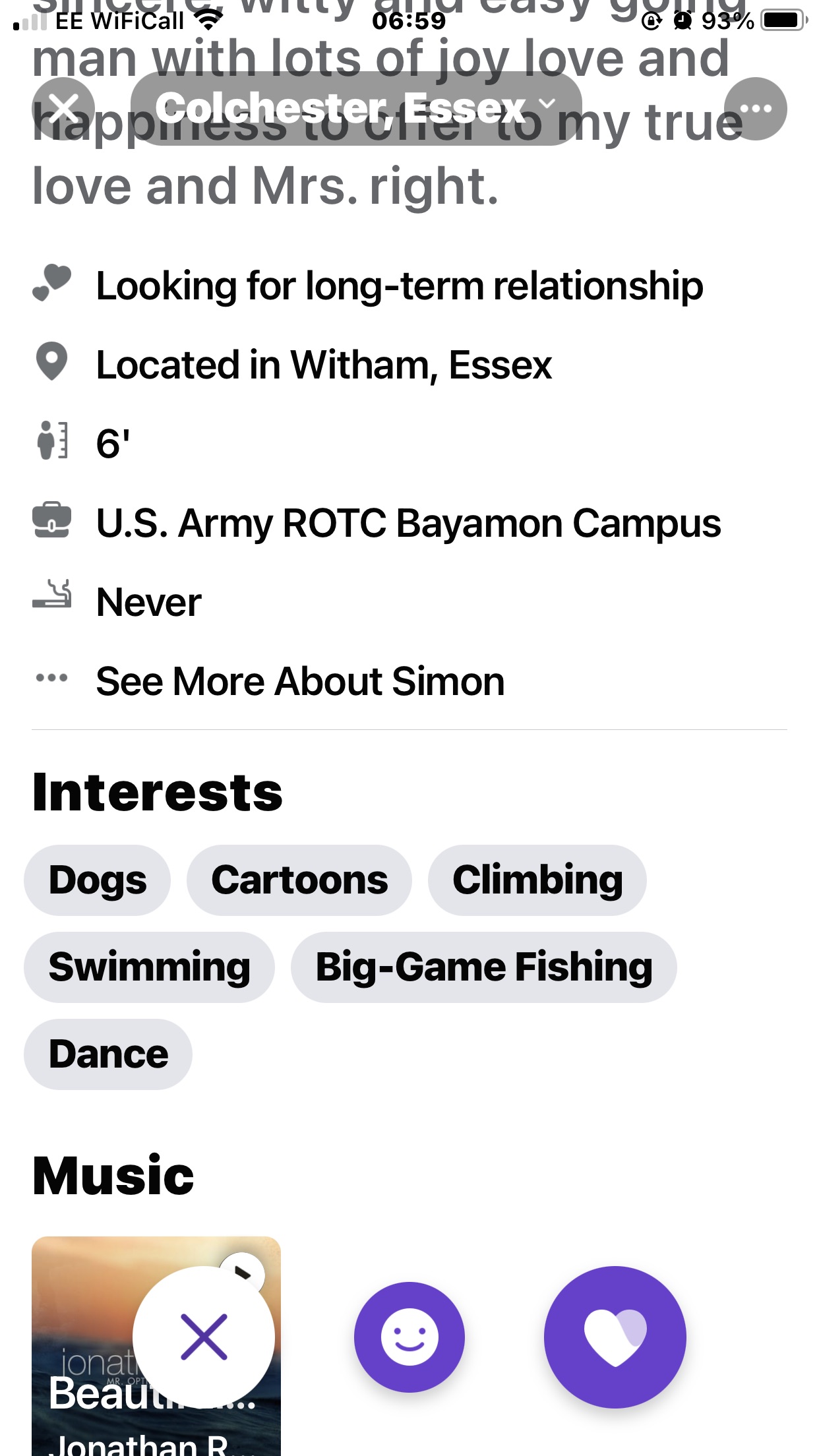
Task: Select the Dogs interest chip
Action: pos(98,880)
